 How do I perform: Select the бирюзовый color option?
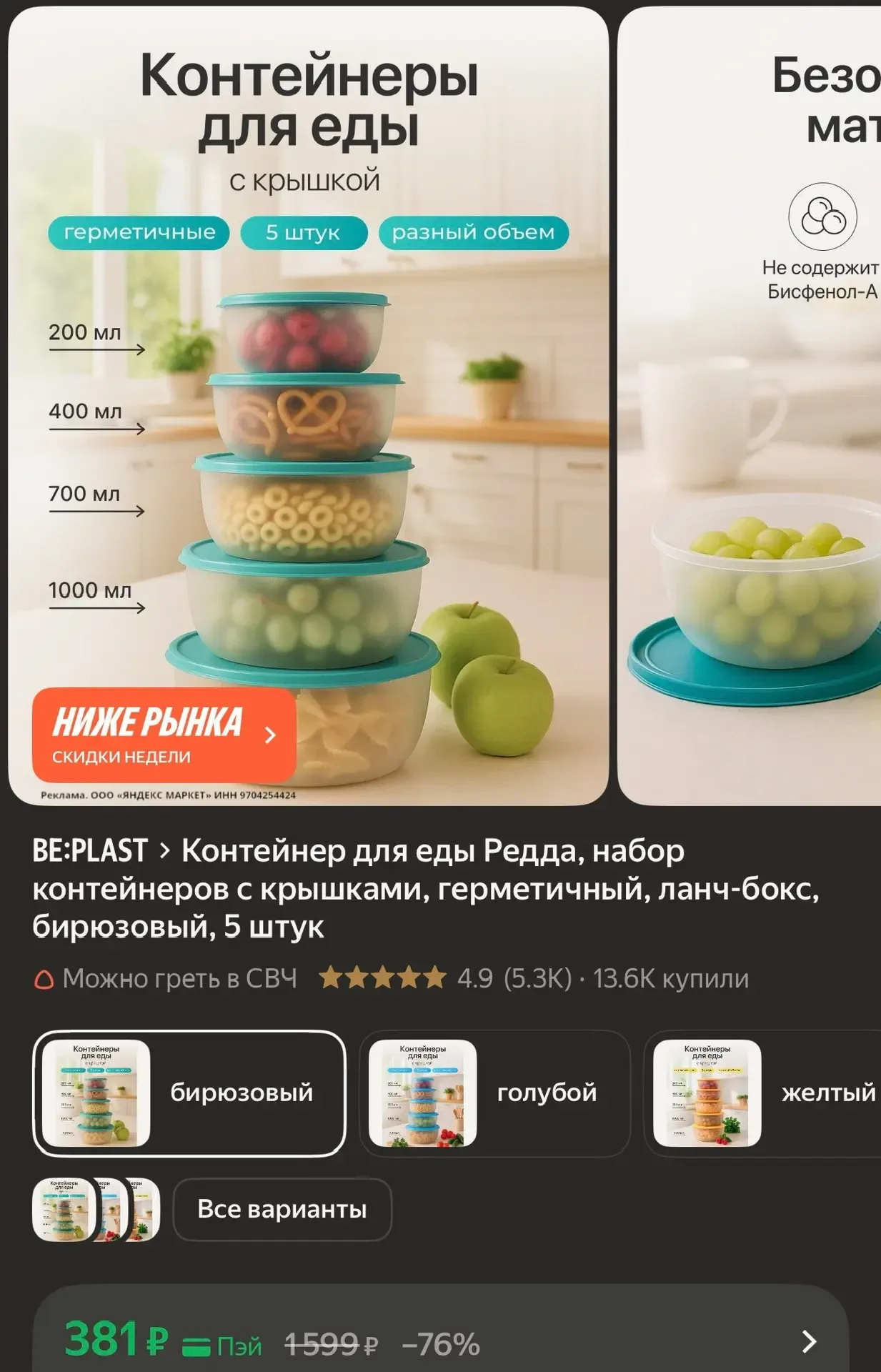[x=189, y=1093]
